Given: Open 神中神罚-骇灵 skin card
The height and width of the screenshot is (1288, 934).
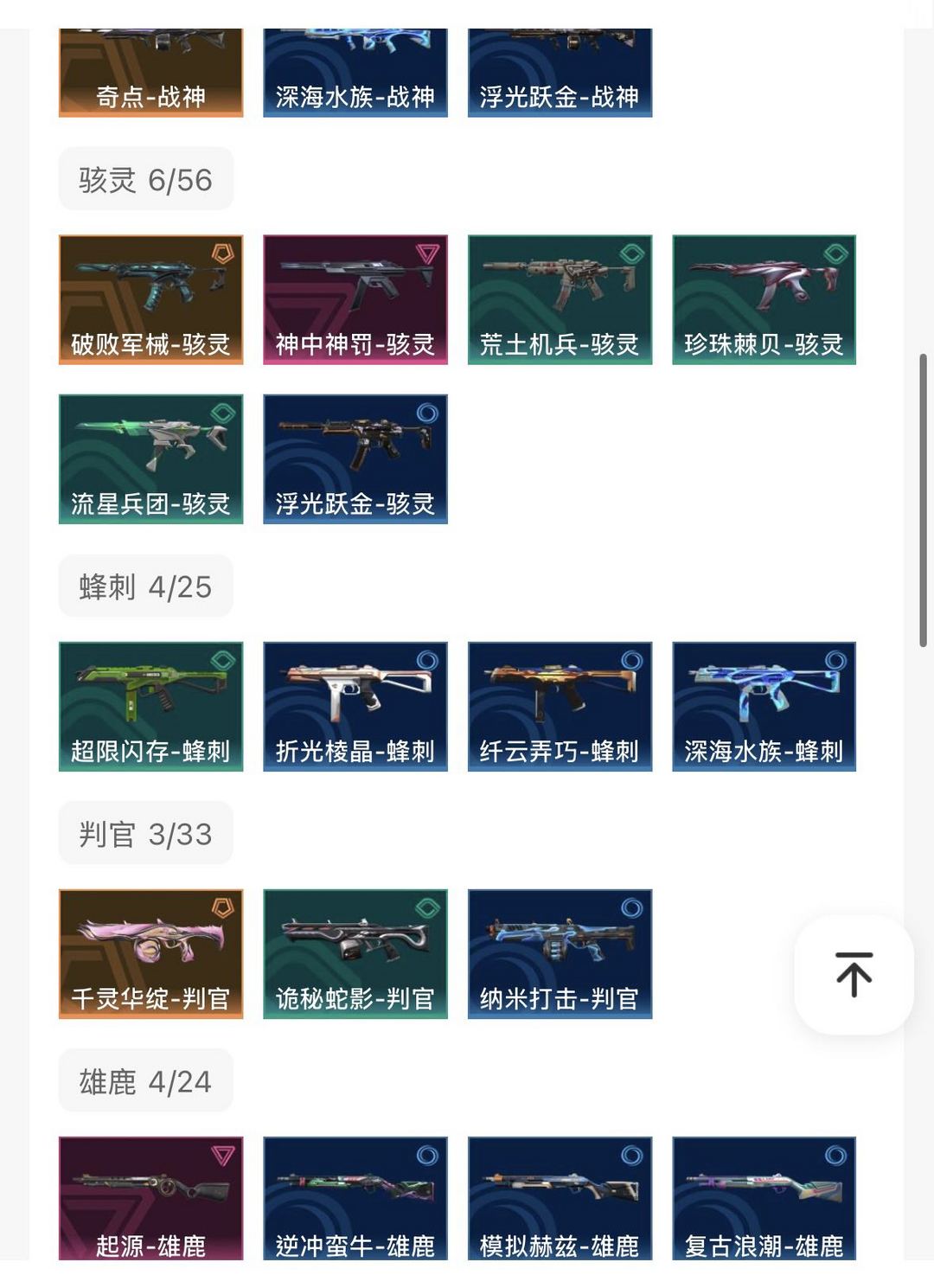Looking at the screenshot, I should [x=355, y=299].
